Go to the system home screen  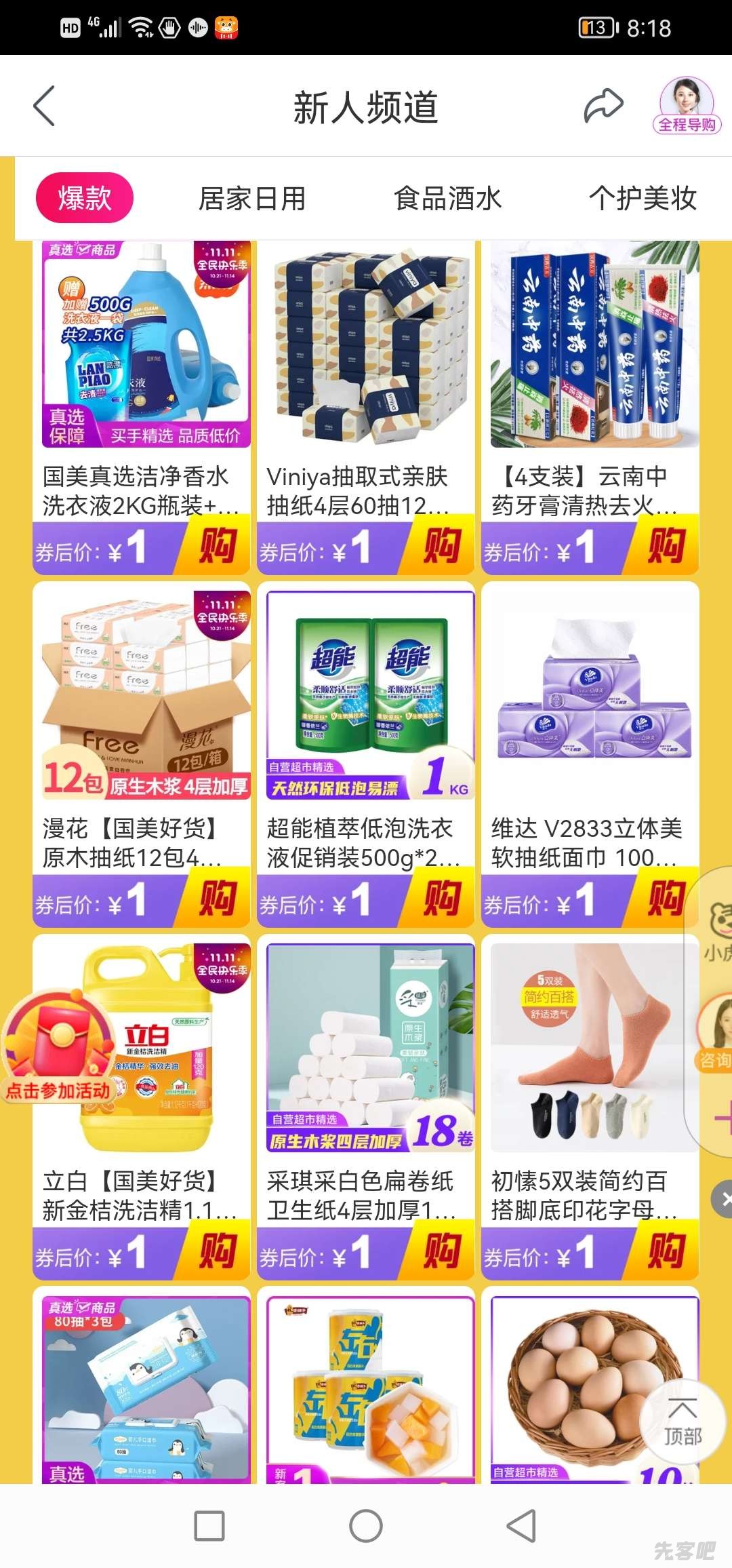[366, 1526]
